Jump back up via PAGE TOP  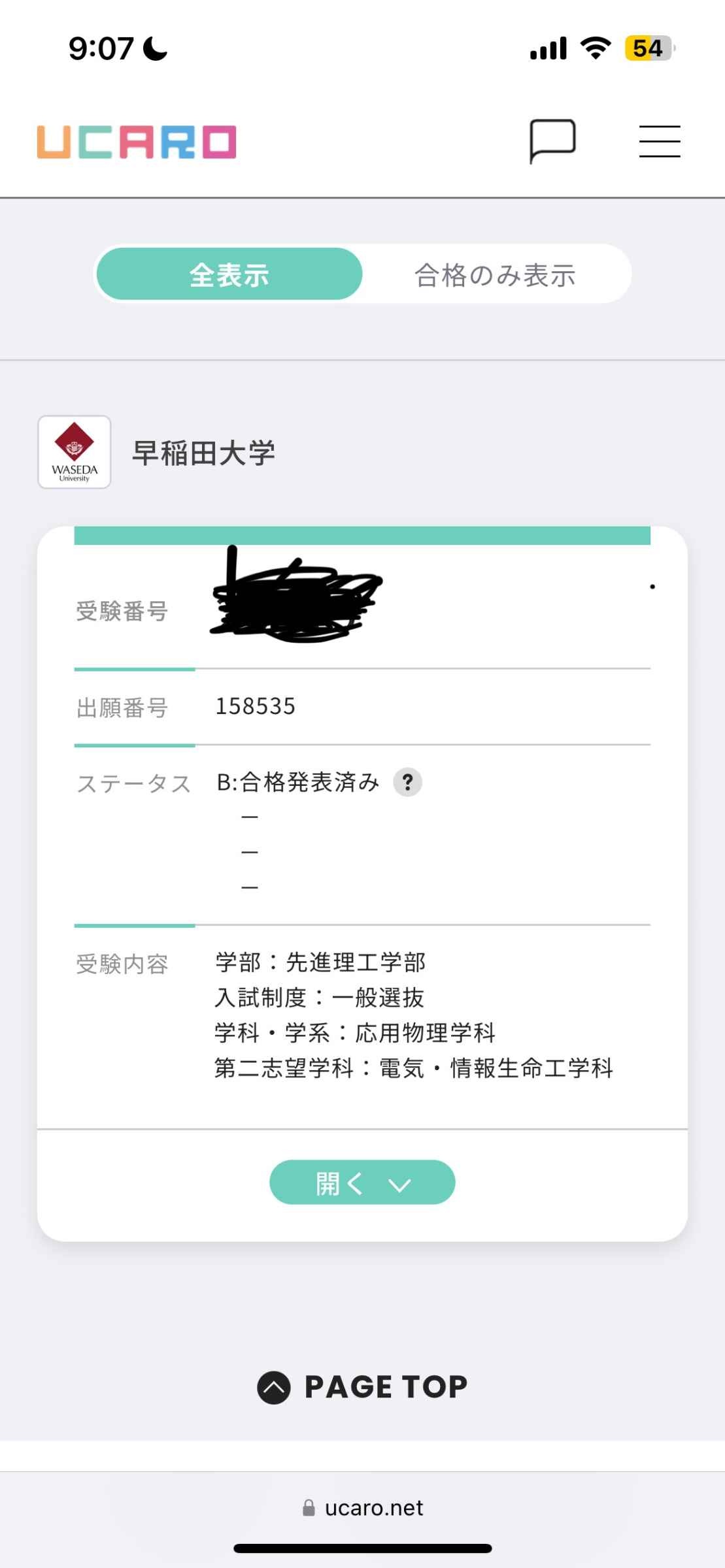(362, 1387)
